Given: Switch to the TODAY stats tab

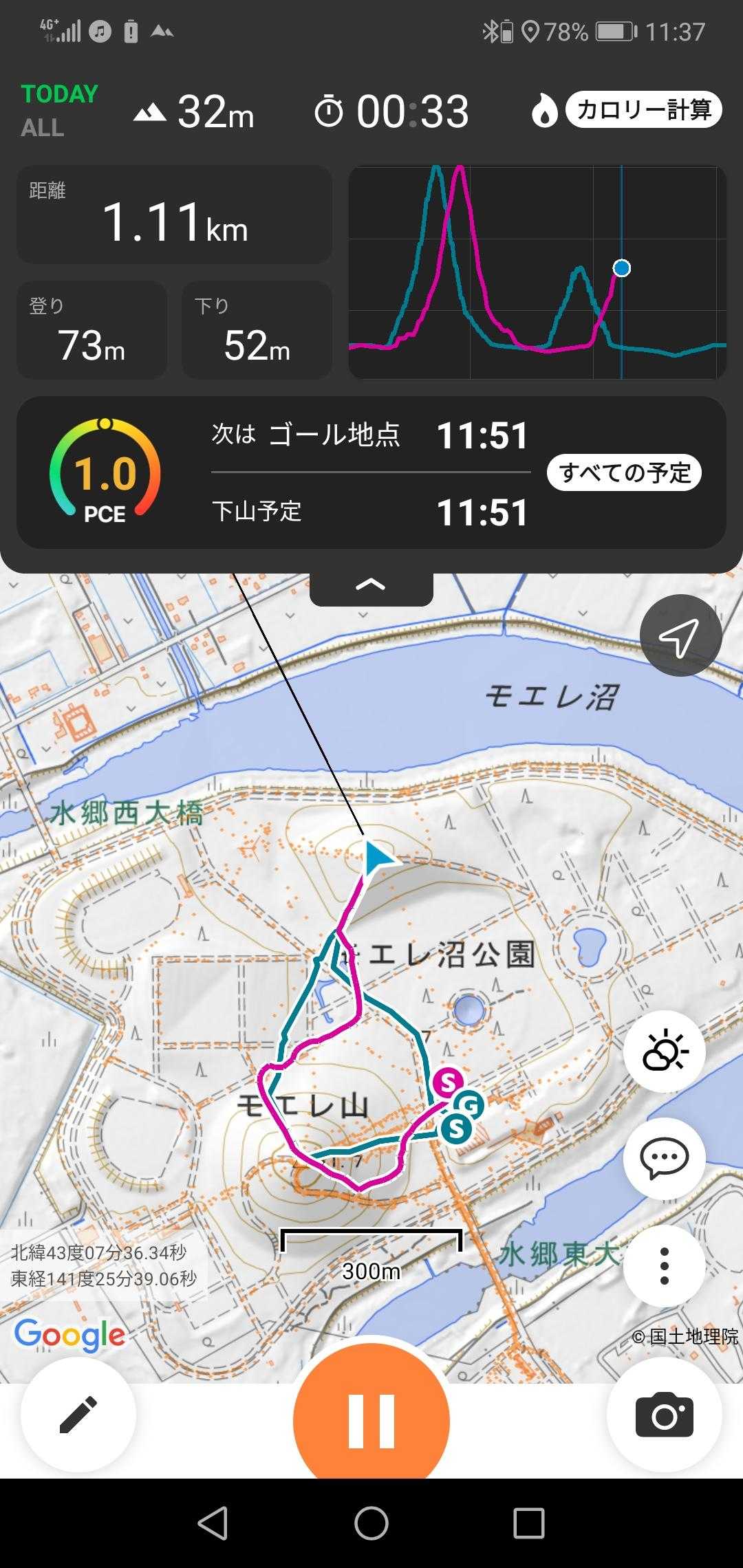Looking at the screenshot, I should pyautogui.click(x=60, y=94).
